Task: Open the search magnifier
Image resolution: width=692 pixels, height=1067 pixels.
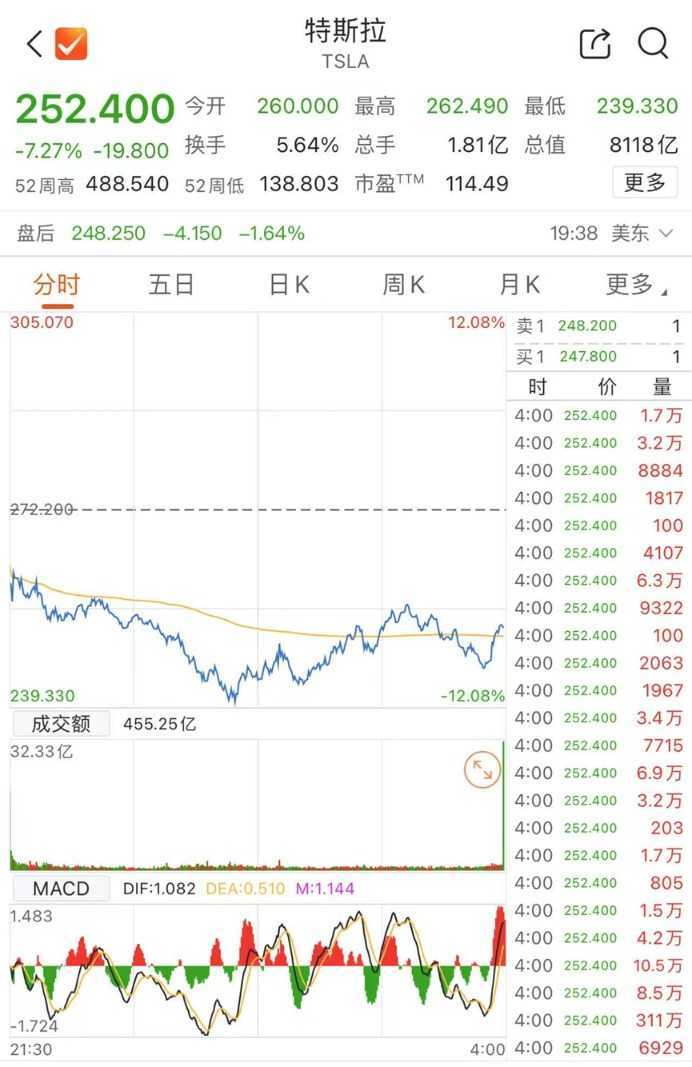Action: tap(653, 43)
